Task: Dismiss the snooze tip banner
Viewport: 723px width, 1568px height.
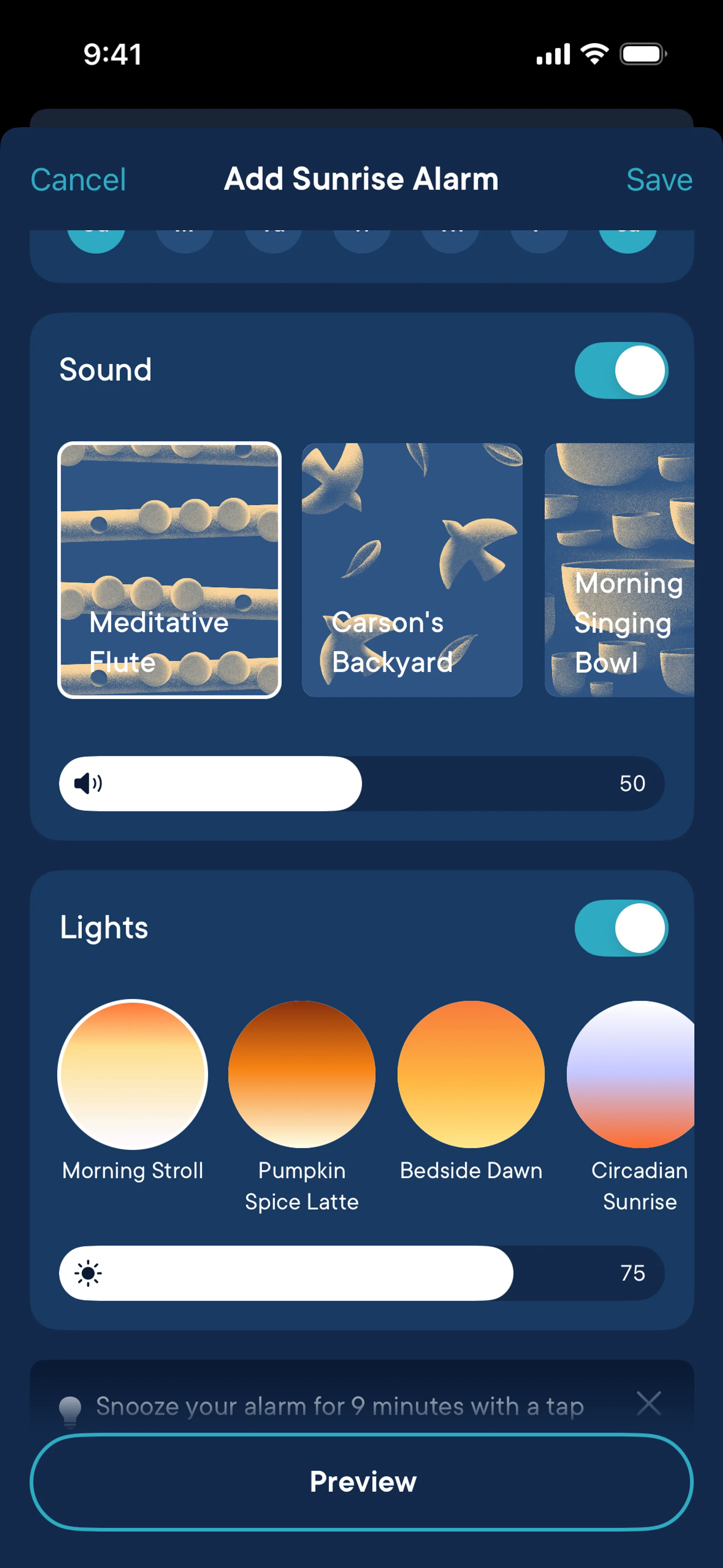Action: 649,1403
